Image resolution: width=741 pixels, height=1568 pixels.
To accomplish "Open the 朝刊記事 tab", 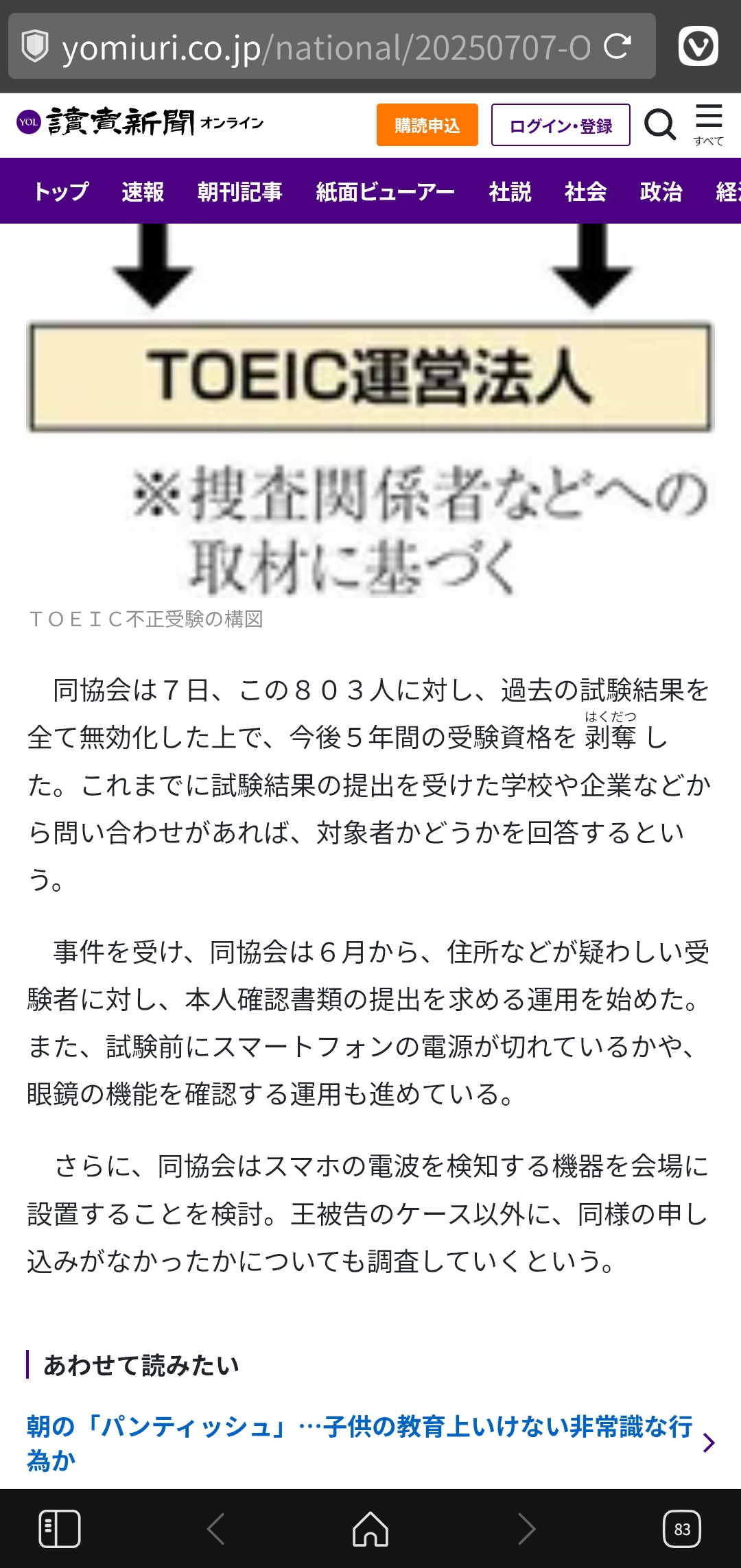I will (239, 191).
